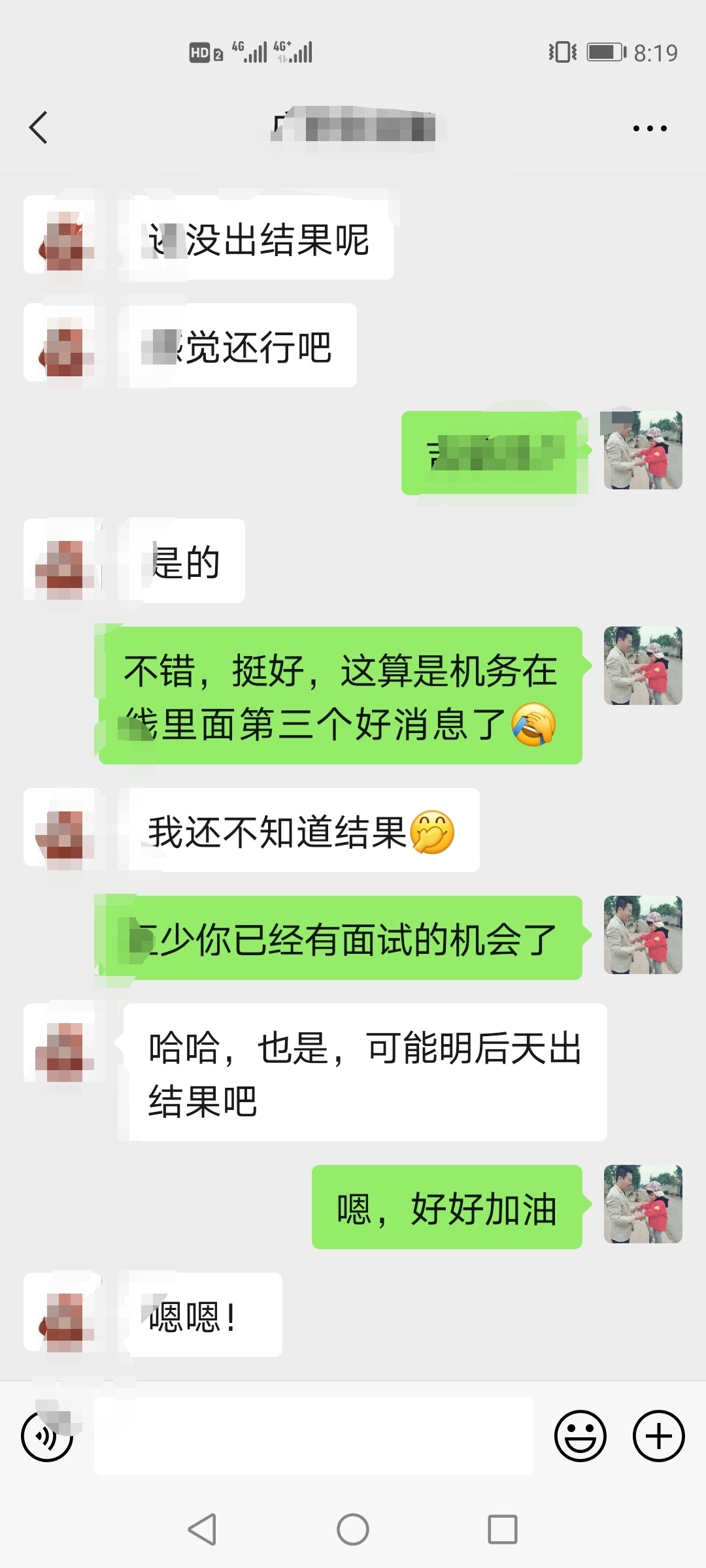This screenshot has height=1568, width=706.
Task: Tap the system home button
Action: click(x=353, y=1529)
